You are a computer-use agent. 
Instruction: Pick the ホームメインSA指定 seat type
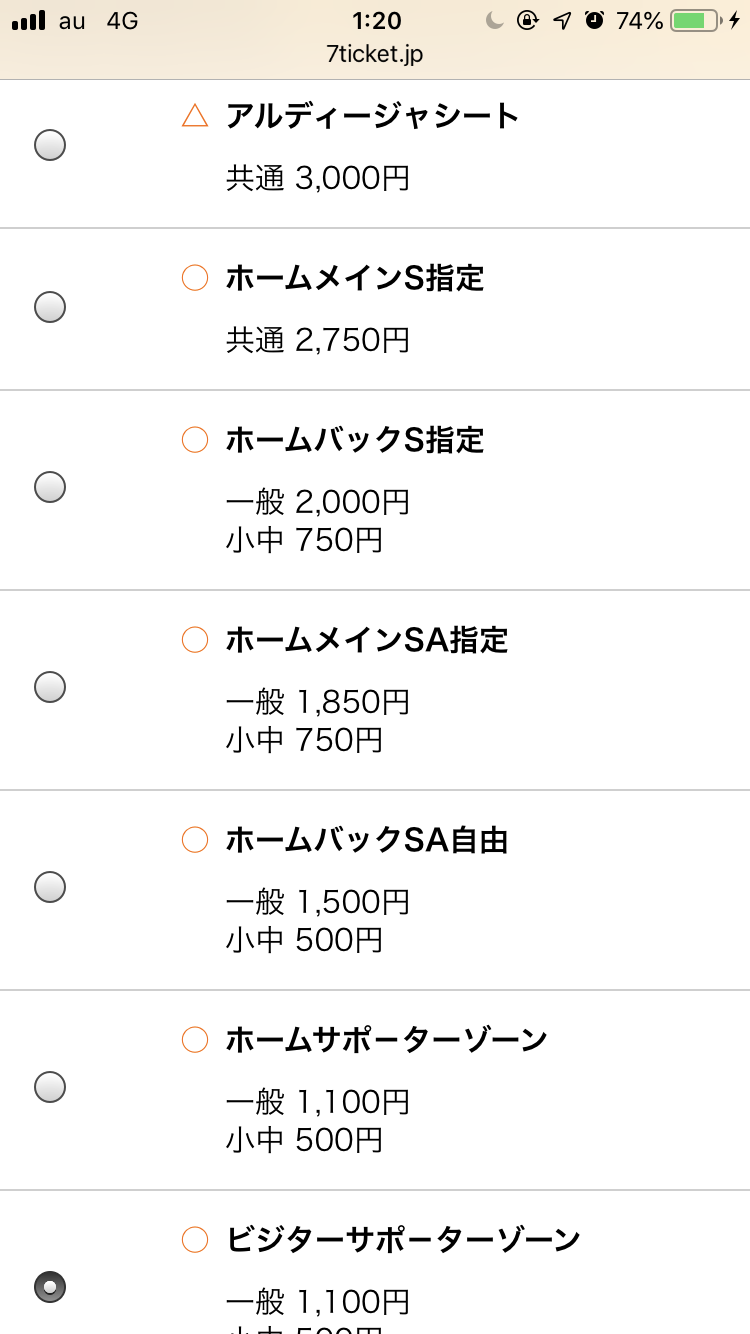tap(50, 687)
